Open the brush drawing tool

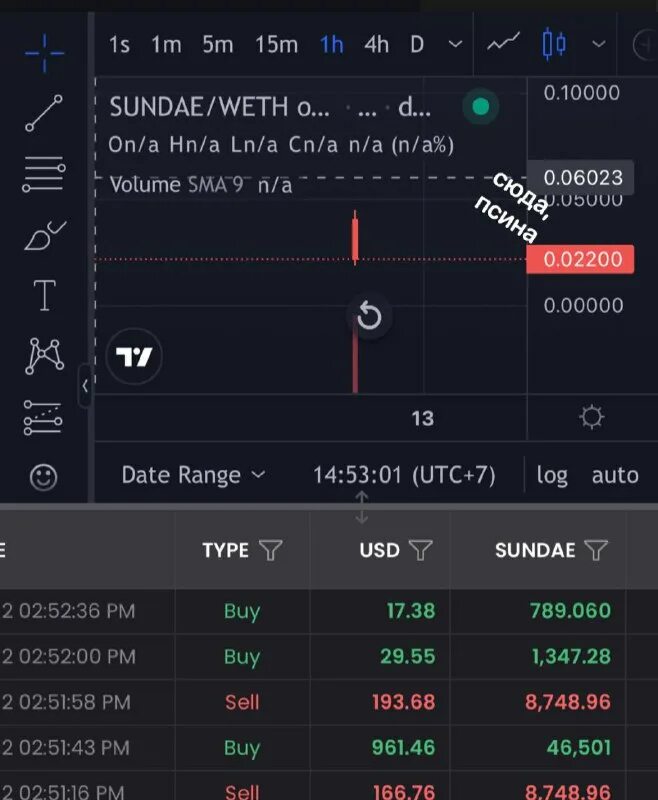pos(44,236)
